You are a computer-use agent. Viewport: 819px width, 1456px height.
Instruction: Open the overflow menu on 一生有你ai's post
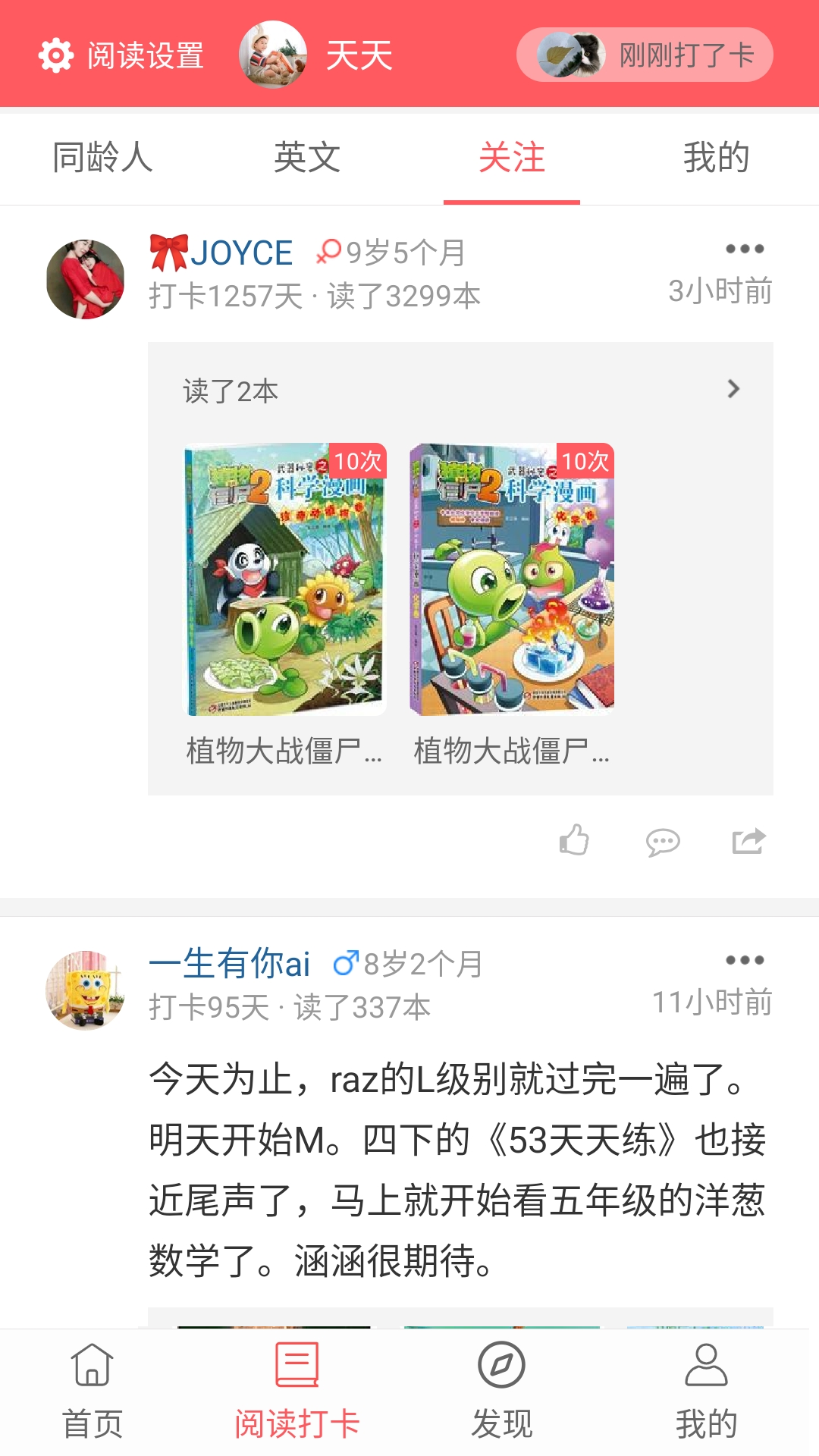pyautogui.click(x=744, y=960)
